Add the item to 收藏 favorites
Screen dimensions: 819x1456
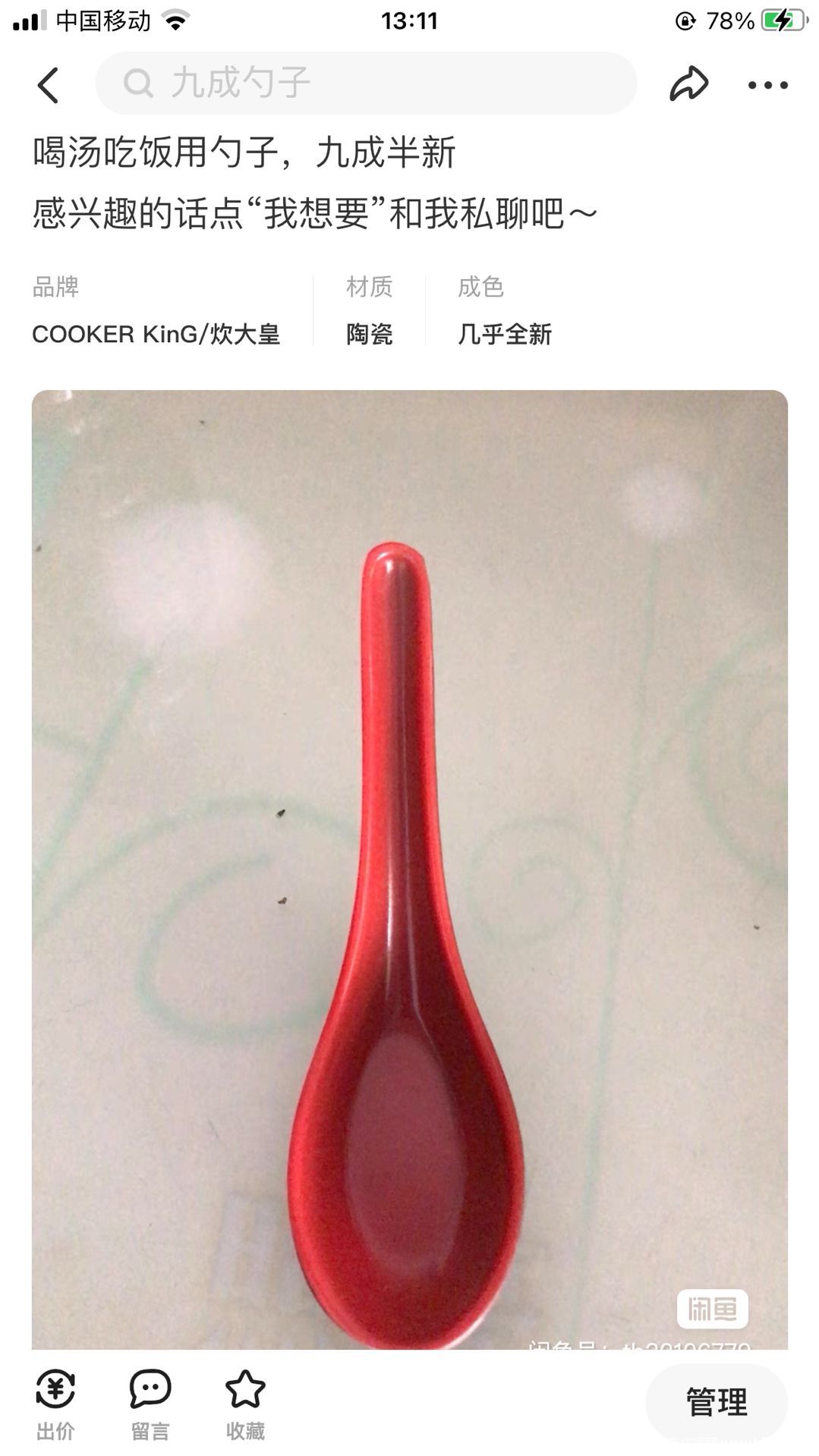(x=245, y=1404)
